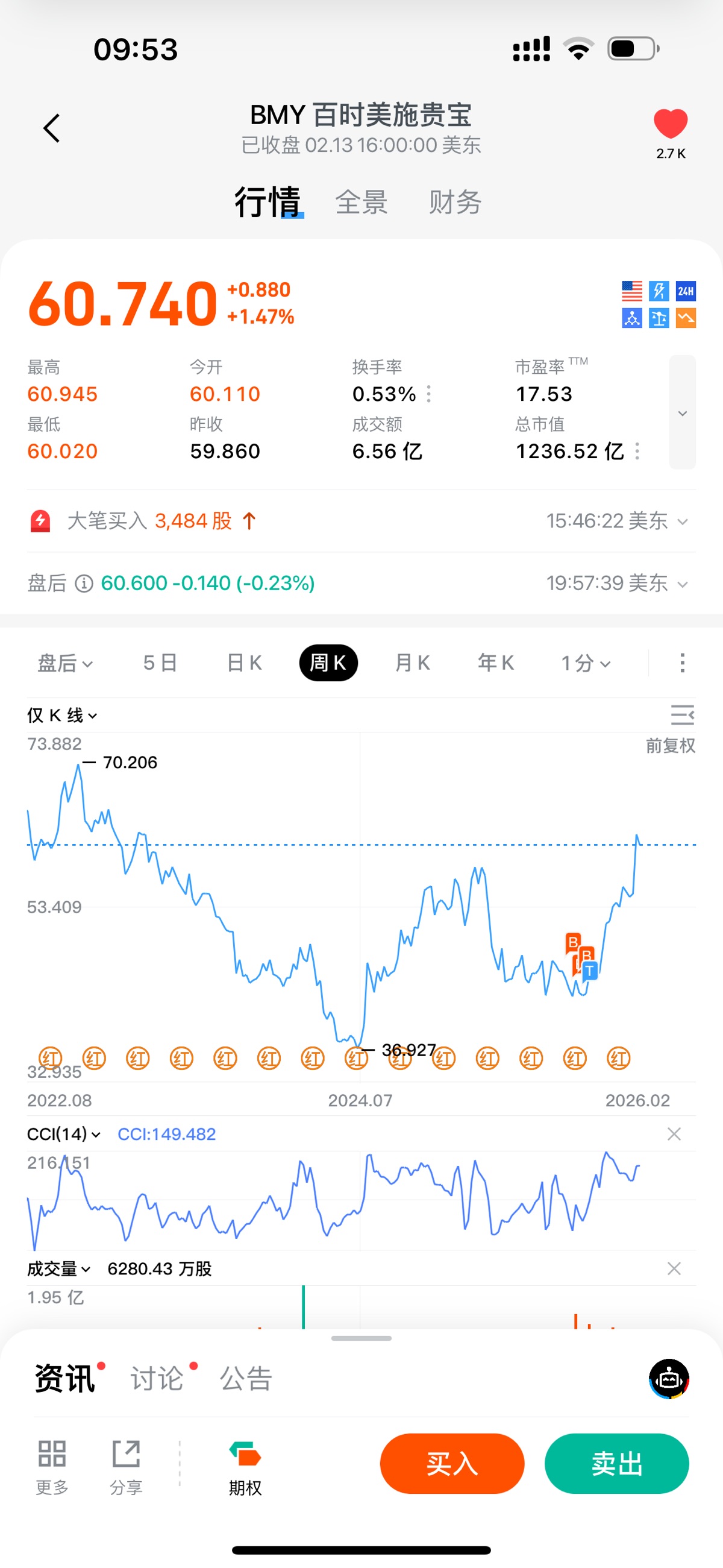The height and width of the screenshot is (1568, 723).
Task: Switch to the 财务 tab
Action: 455,202
